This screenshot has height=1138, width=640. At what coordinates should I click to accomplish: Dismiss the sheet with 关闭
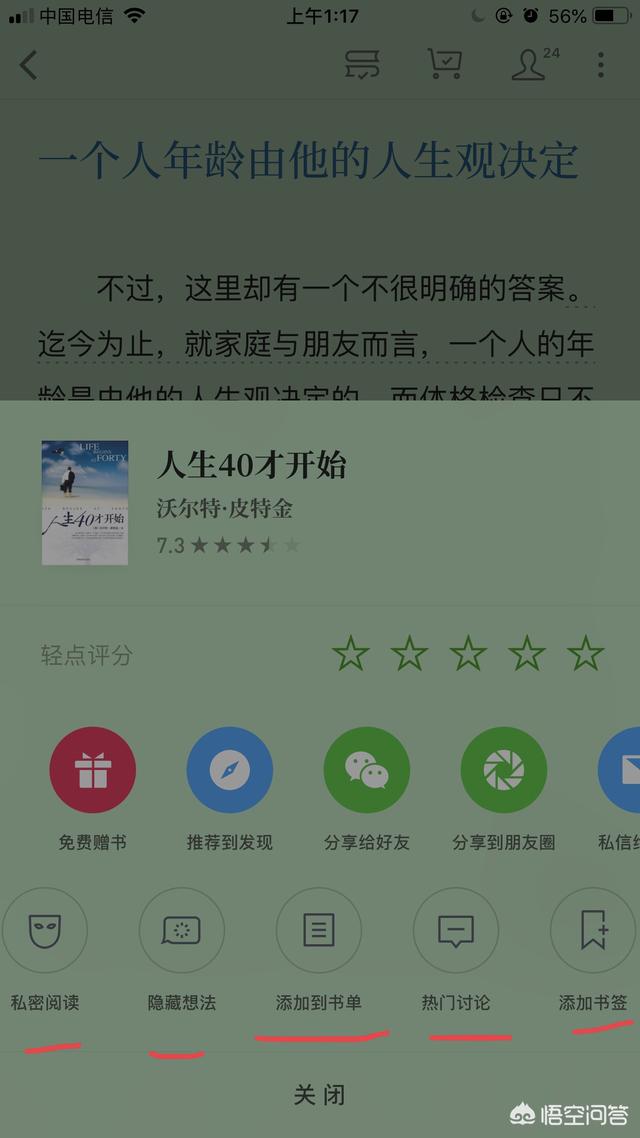coord(319,1094)
